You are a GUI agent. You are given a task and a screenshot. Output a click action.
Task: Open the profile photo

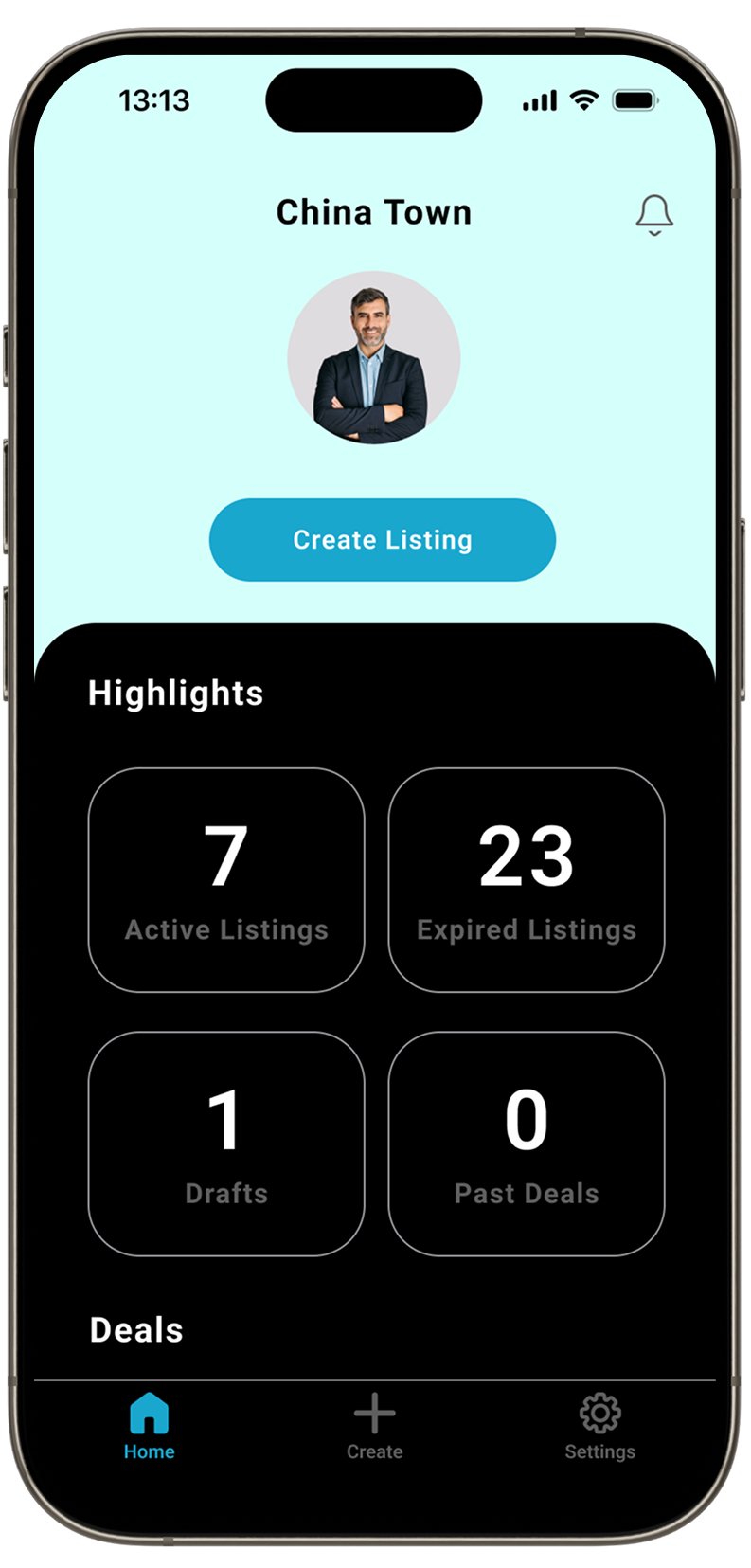374,358
